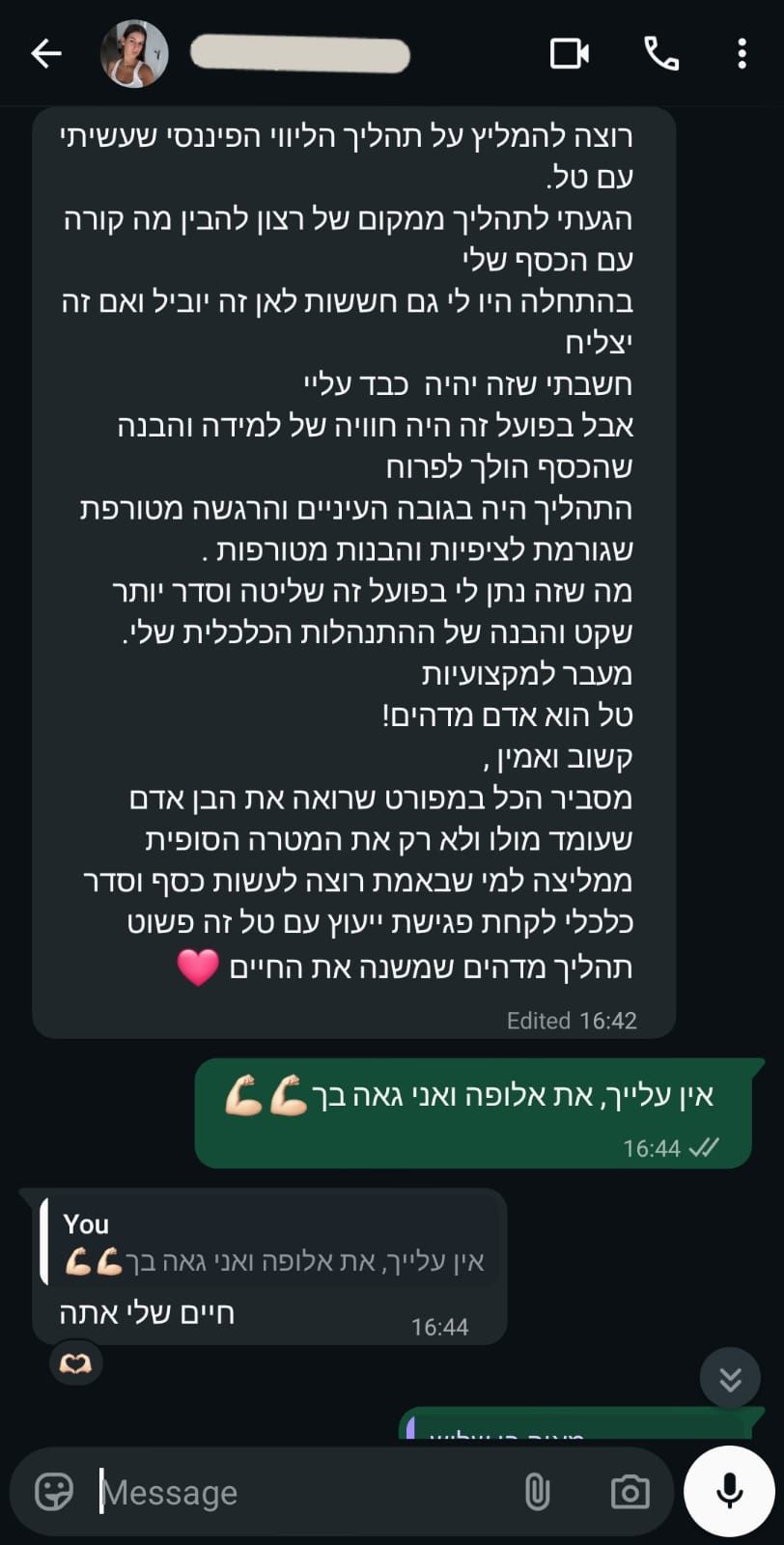The image size is (784, 1545).
Task: Open the three-dot overflow menu
Action: 742,54
